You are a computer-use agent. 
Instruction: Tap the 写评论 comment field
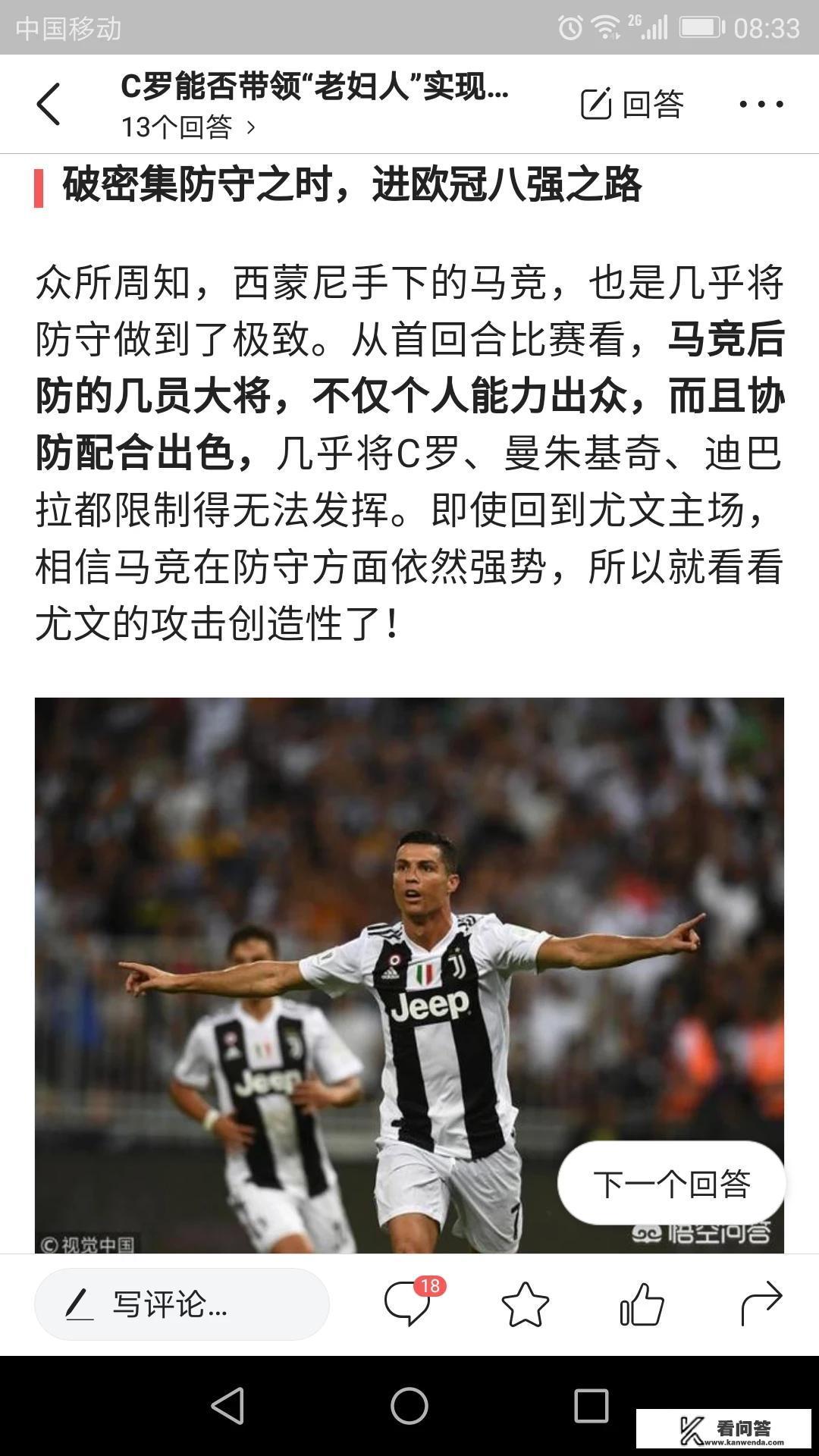coord(182,1304)
